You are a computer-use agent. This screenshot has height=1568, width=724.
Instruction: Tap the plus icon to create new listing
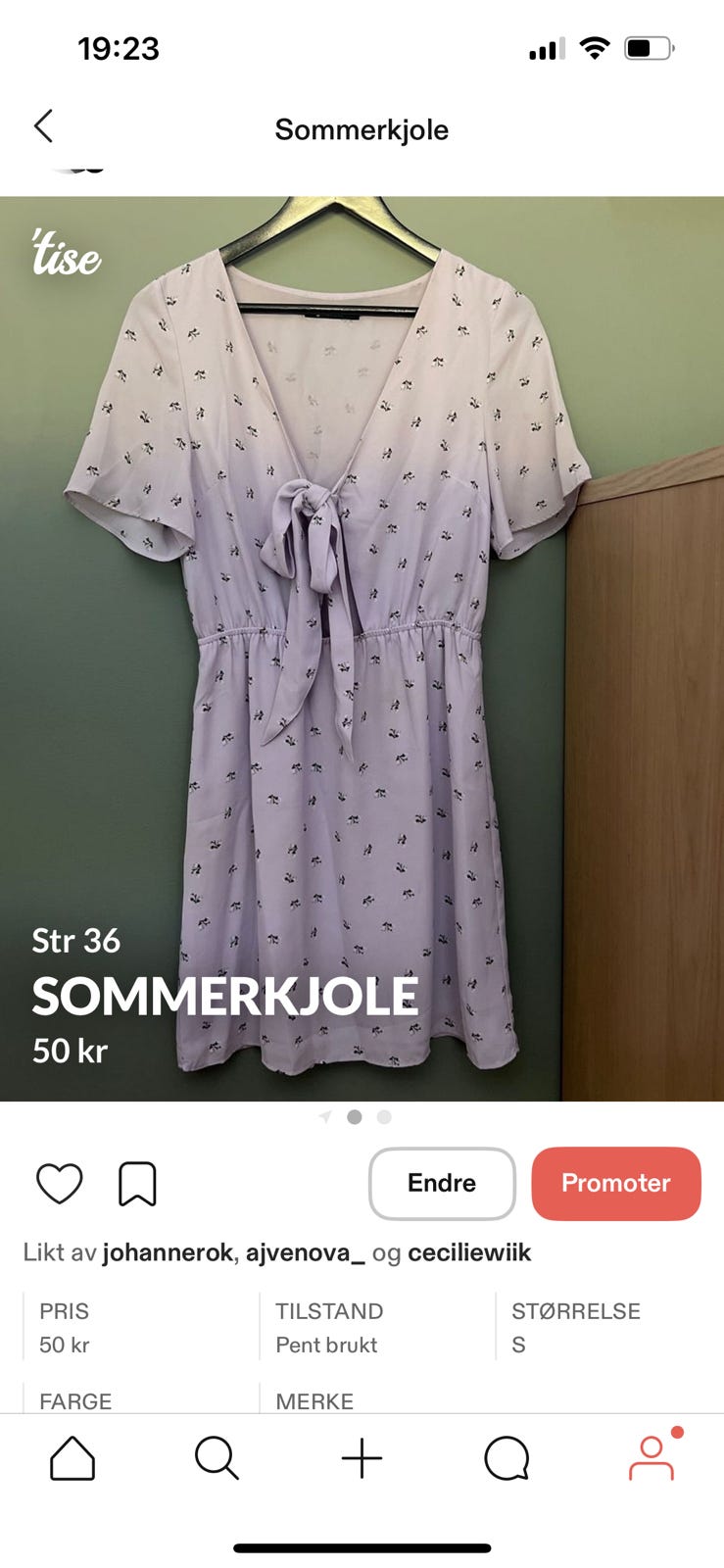[362, 1457]
